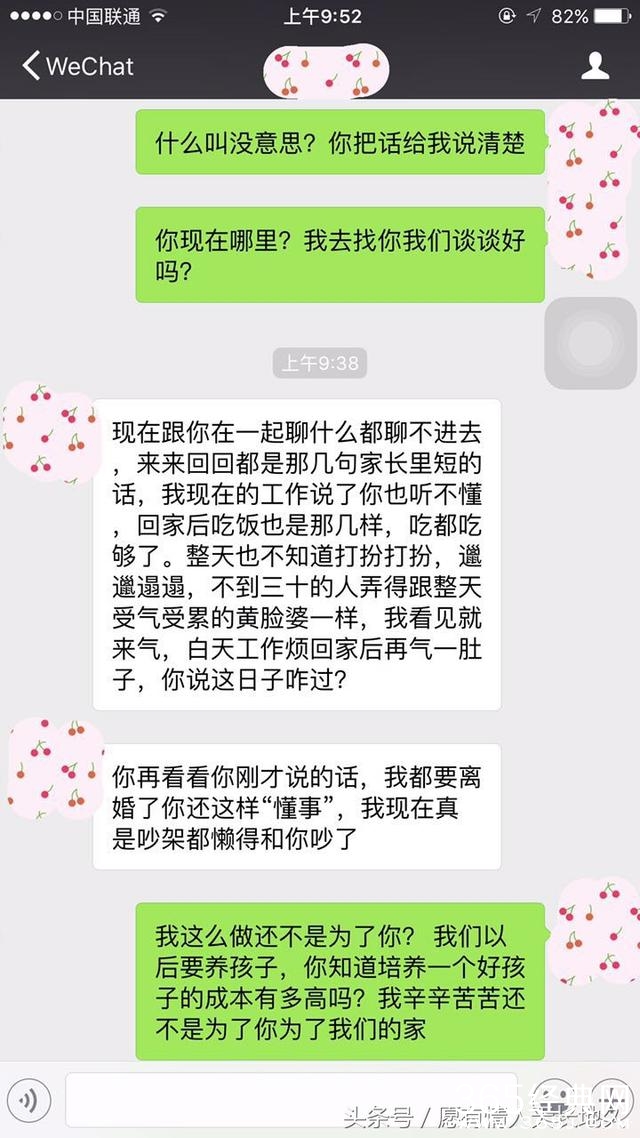This screenshot has width=640, height=1138.
Task: Switch to voice message input
Action: (x=30, y=1101)
